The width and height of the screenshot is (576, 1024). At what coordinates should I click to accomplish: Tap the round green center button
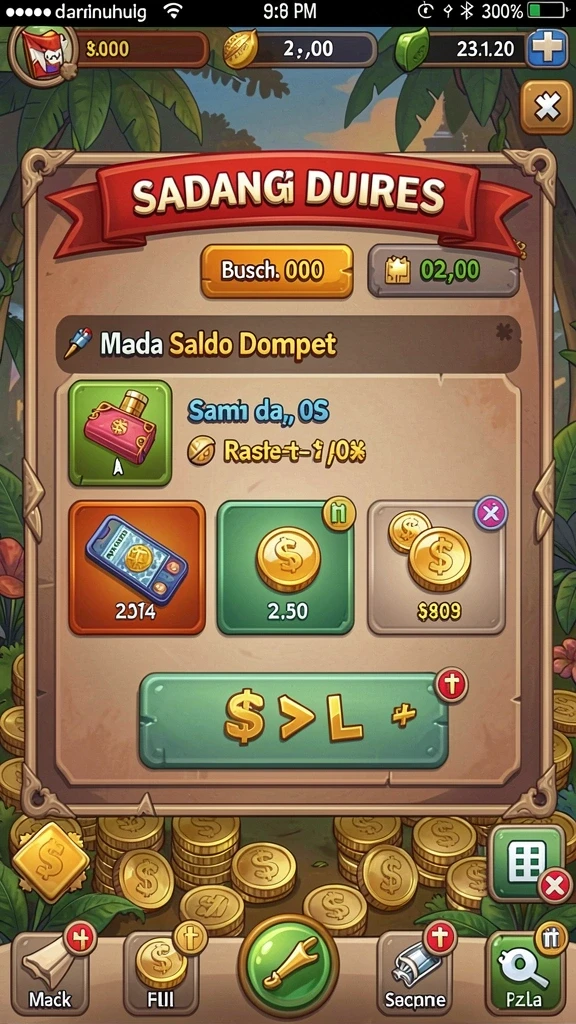tap(288, 965)
